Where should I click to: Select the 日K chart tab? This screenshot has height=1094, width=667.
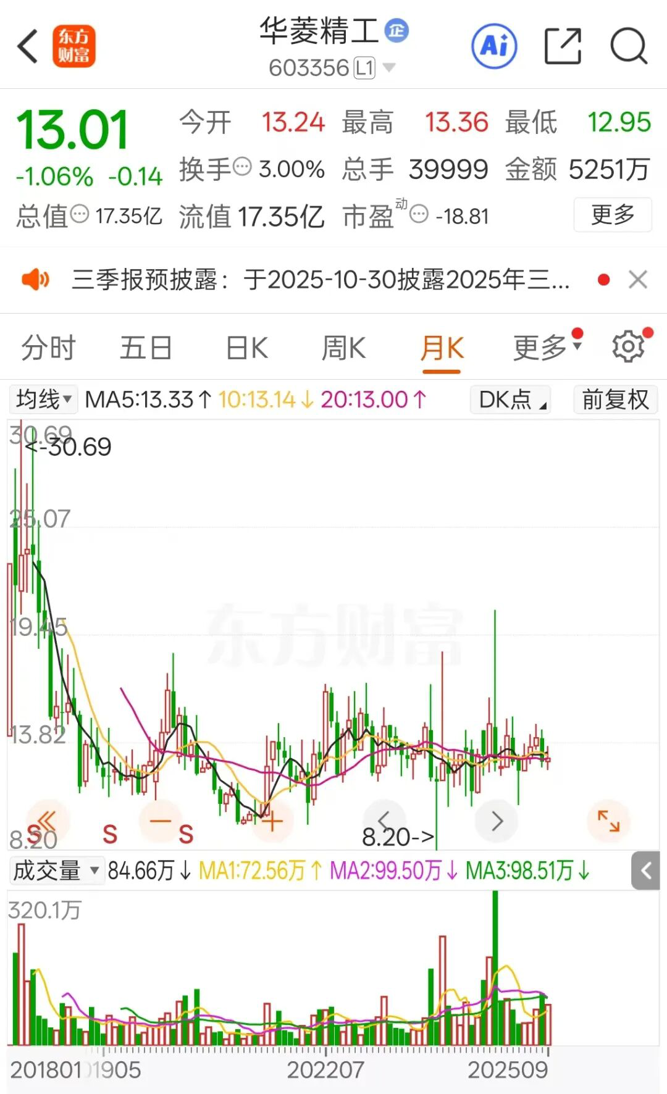[247, 347]
